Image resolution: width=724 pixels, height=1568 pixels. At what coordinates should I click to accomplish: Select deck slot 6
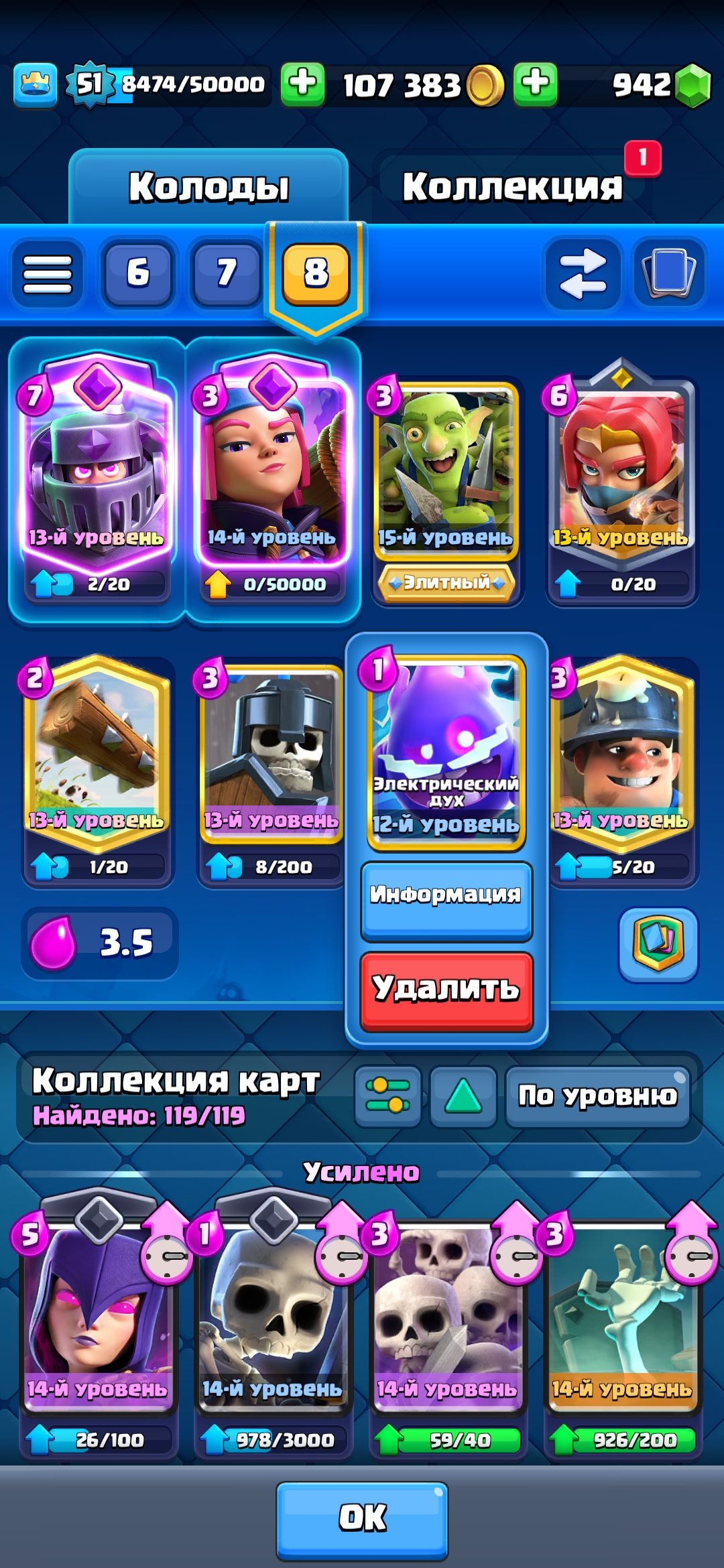(138, 273)
